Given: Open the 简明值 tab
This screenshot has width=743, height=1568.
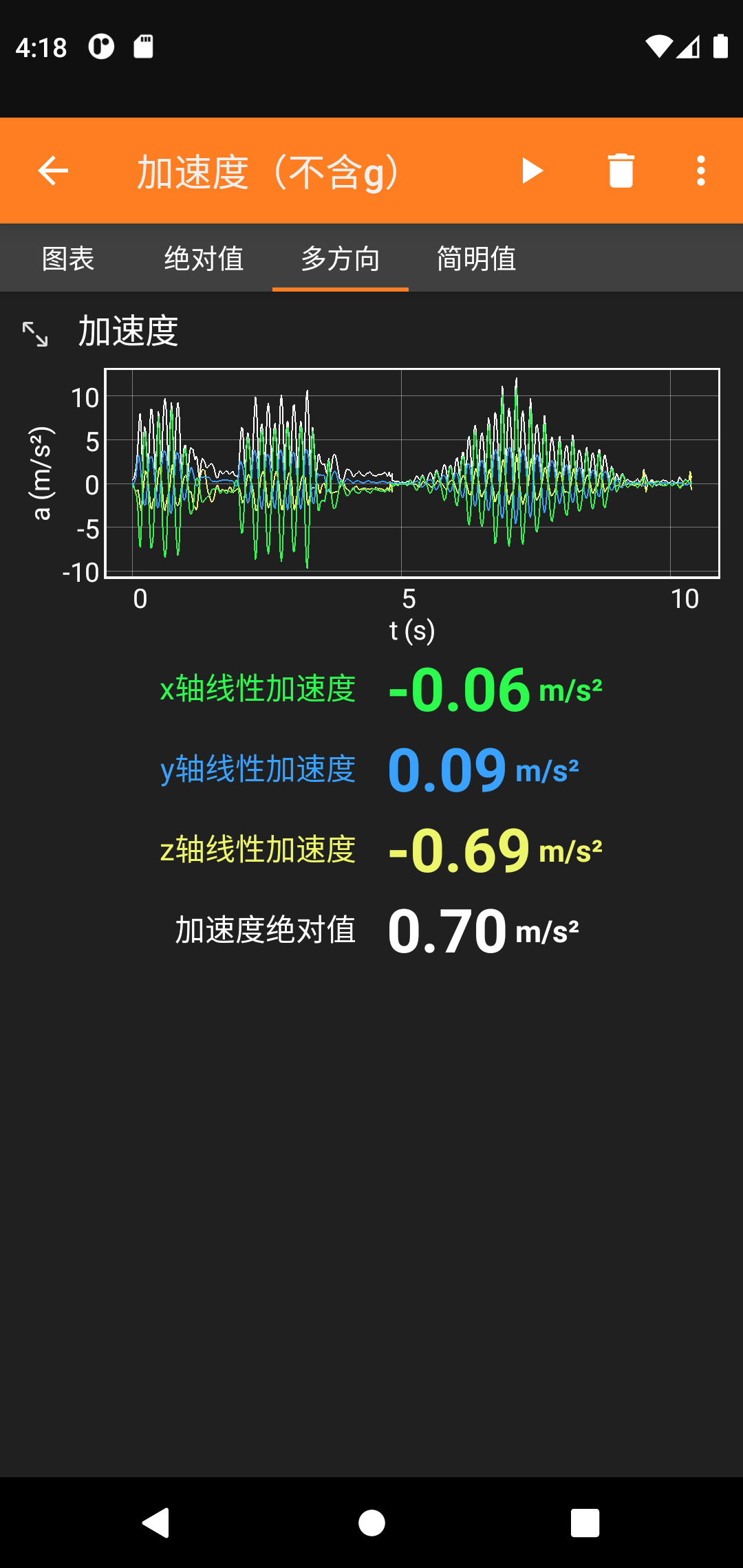Looking at the screenshot, I should [x=476, y=259].
